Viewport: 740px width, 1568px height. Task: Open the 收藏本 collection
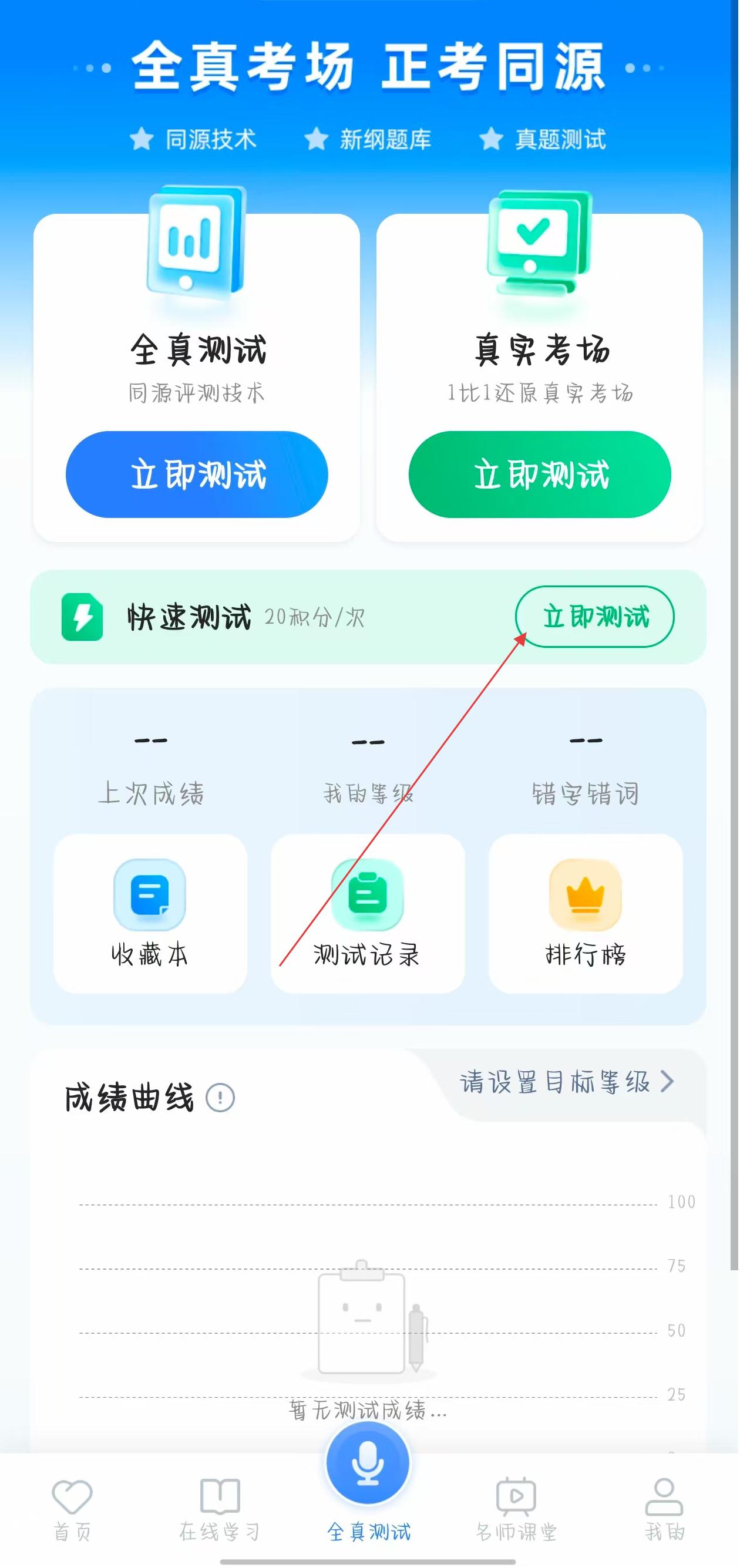[150, 913]
